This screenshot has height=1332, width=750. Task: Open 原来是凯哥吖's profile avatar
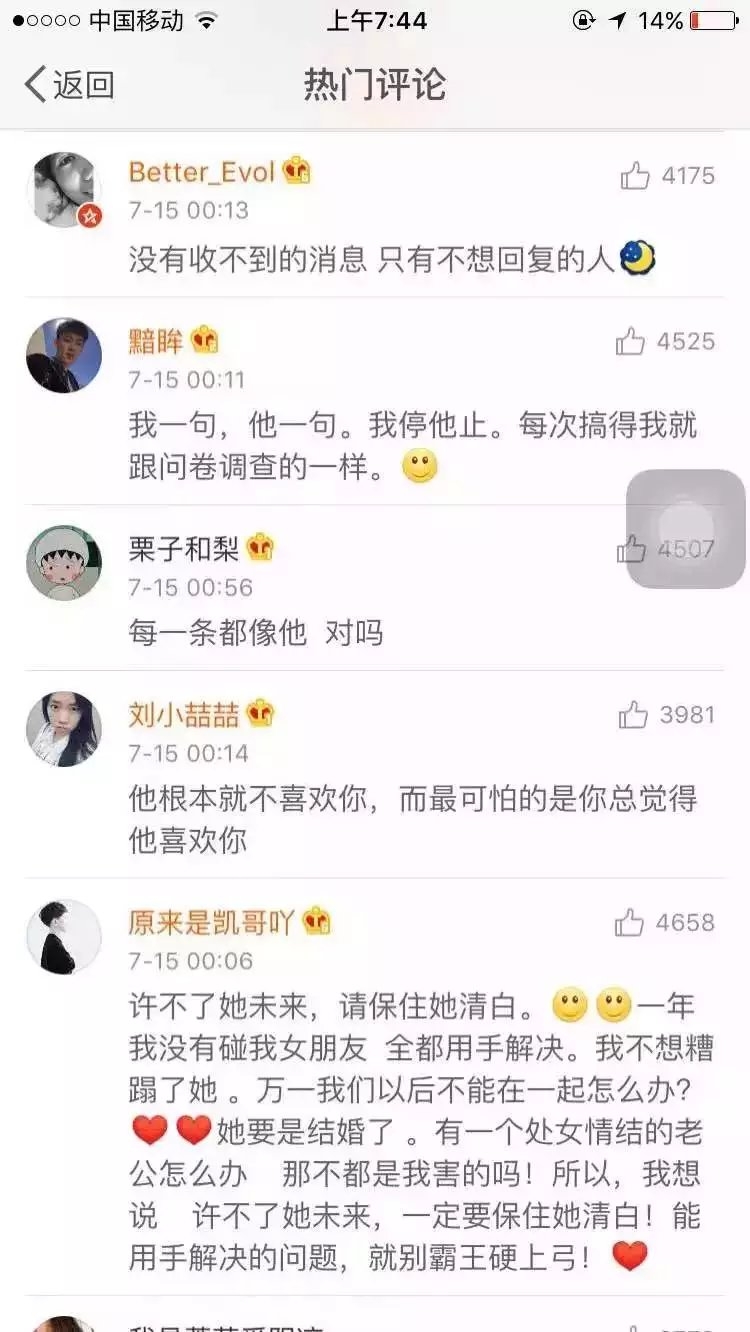pos(63,936)
